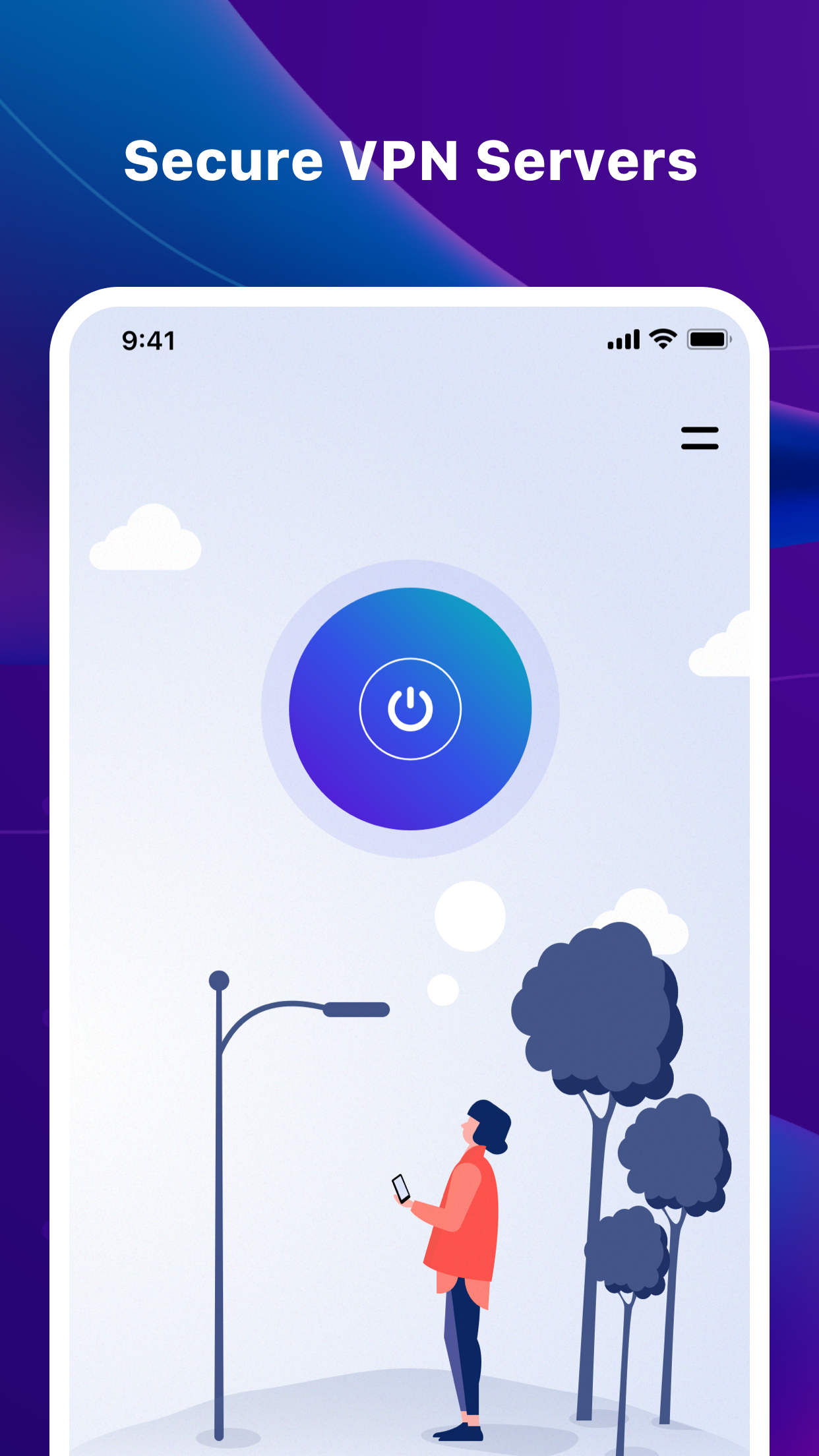Click the Wi-Fi status icon
The image size is (819, 1456).
663,339
